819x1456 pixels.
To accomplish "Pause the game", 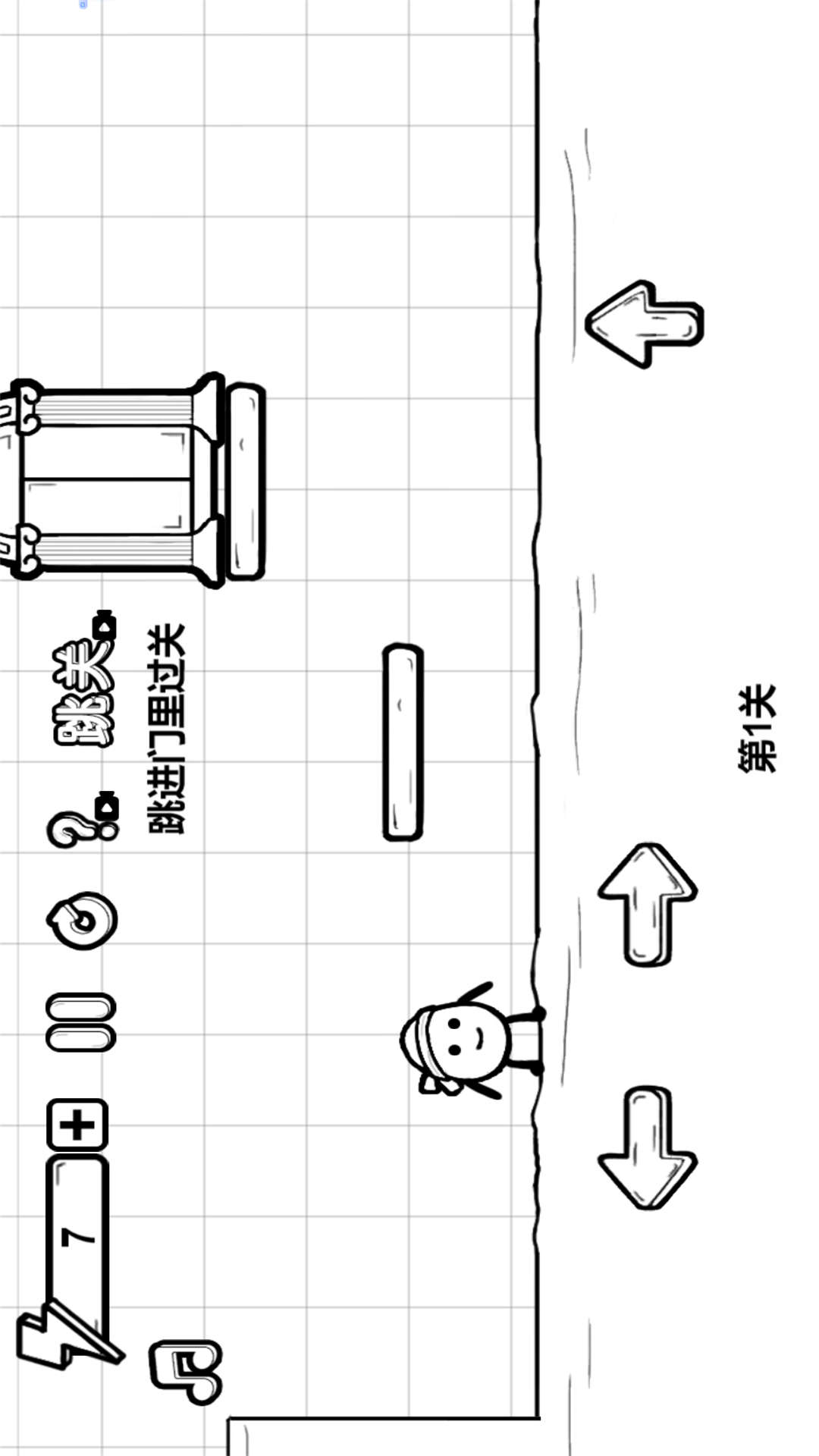I will click(81, 1021).
